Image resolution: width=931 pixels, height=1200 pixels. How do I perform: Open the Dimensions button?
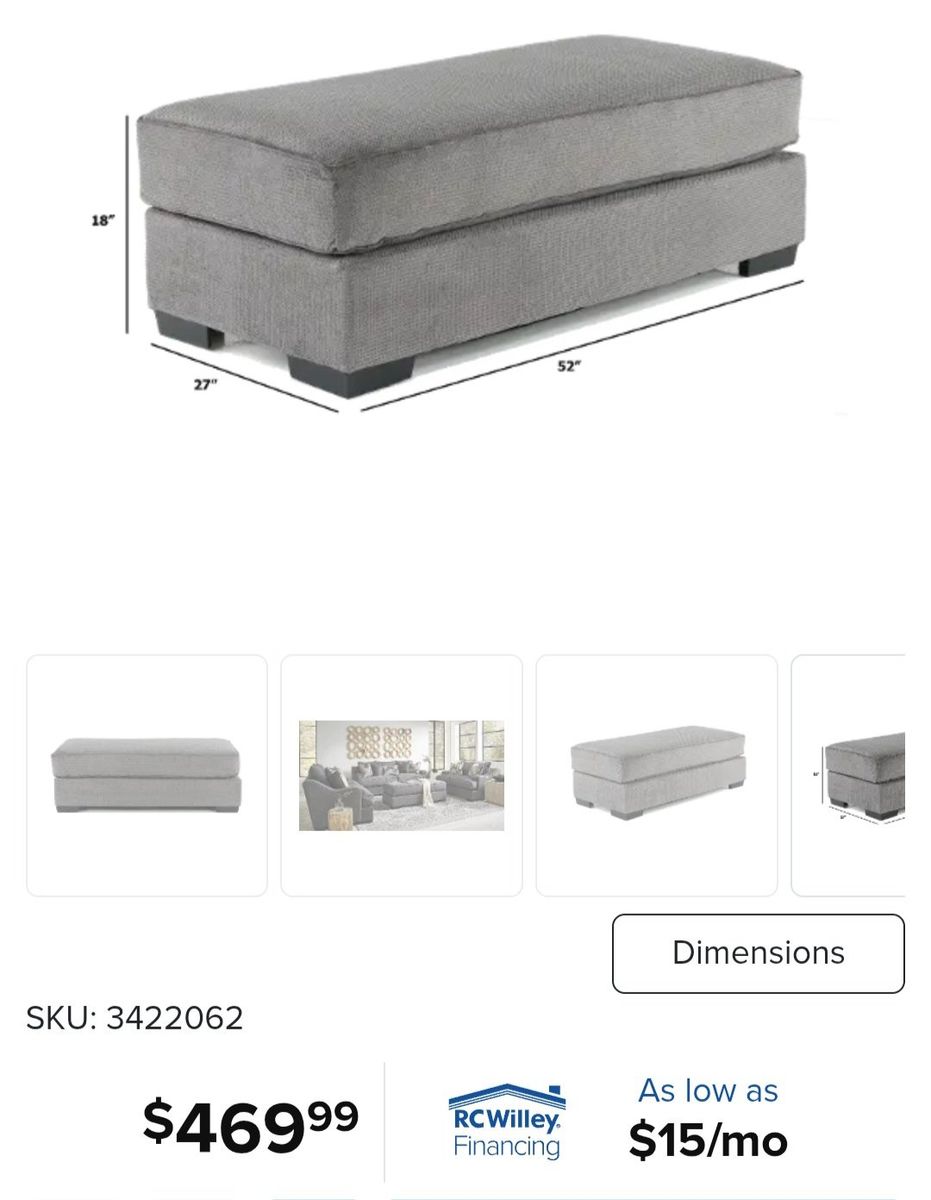point(758,953)
